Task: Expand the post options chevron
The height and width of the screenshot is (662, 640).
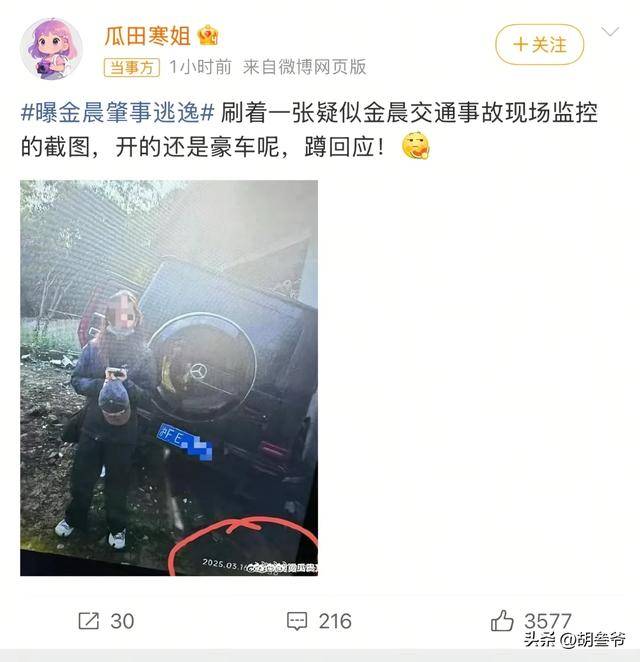Action: pos(610,33)
